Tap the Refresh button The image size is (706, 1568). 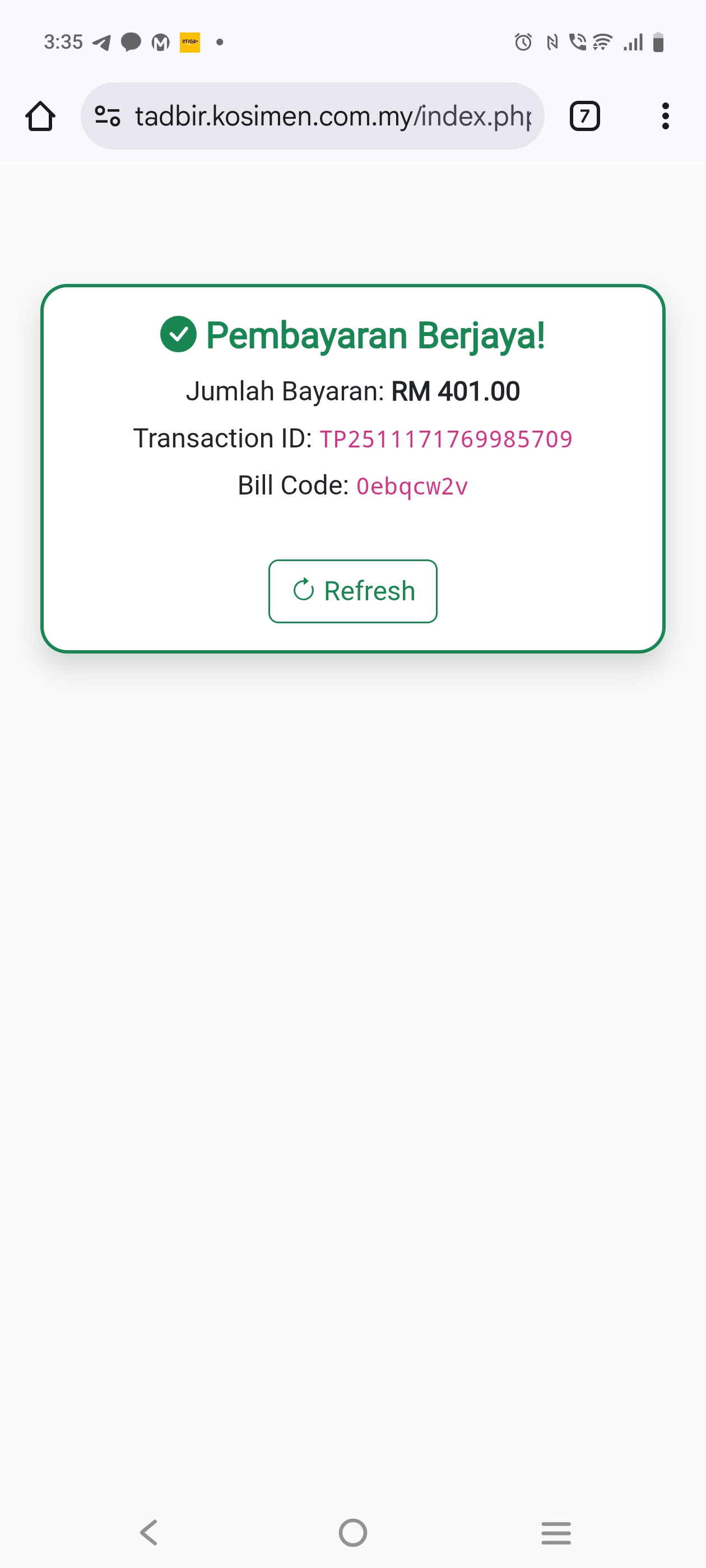352,591
